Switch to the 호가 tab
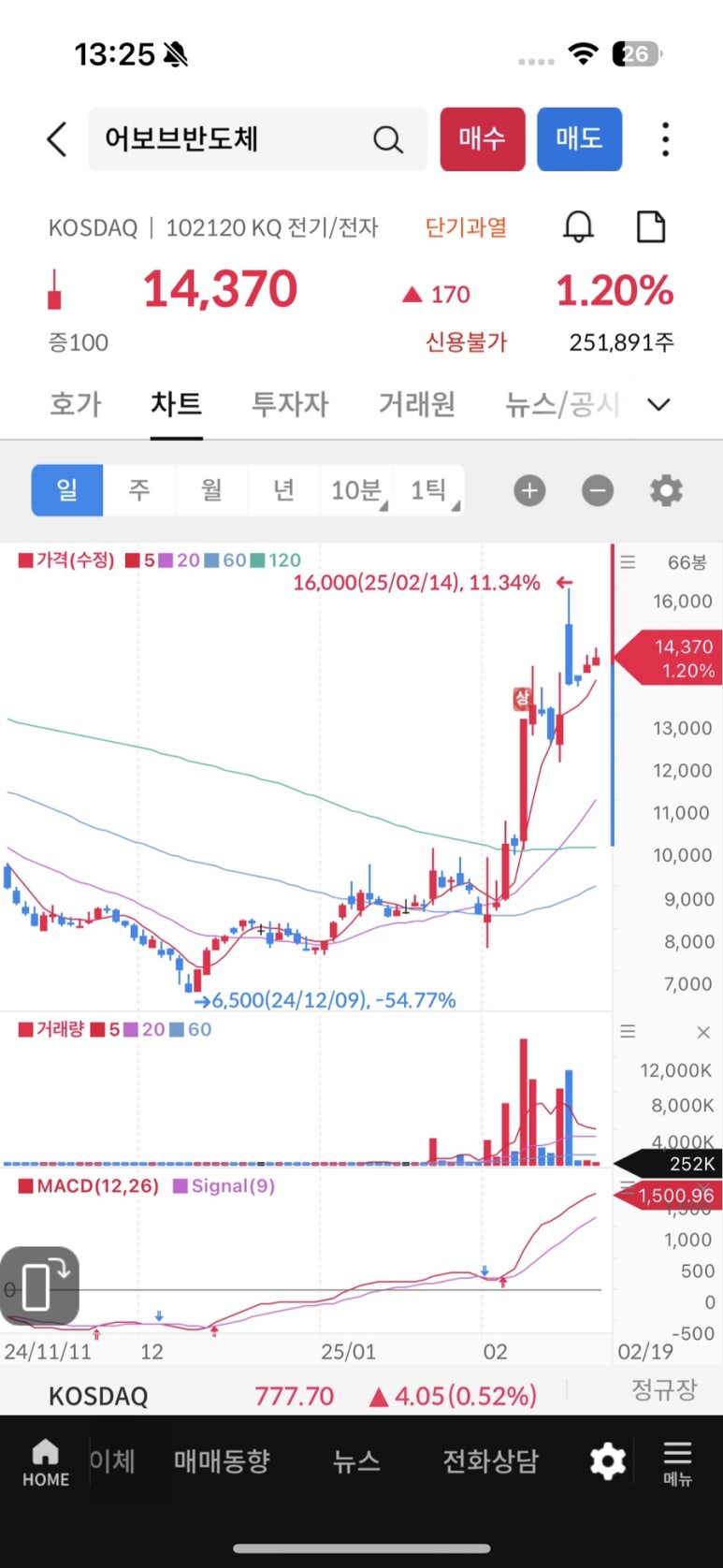This screenshot has height=1568, width=723. coord(75,404)
